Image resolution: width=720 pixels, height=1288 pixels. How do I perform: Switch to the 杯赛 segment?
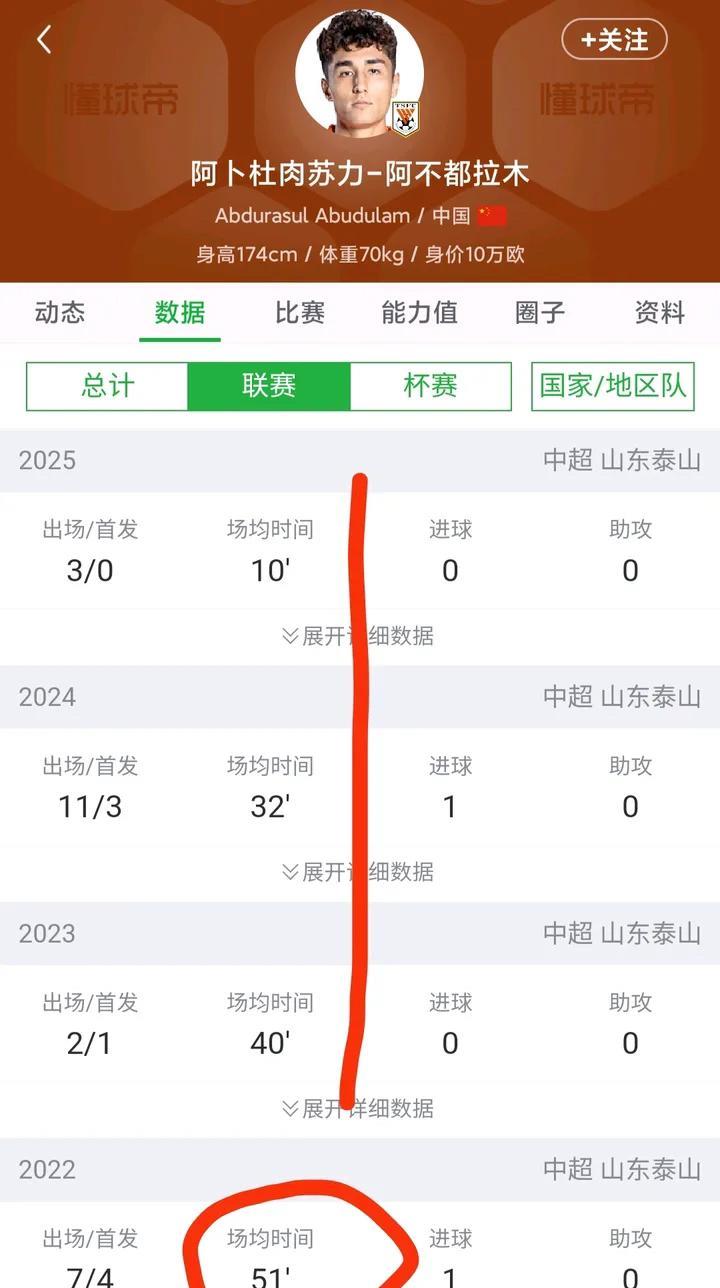(431, 386)
